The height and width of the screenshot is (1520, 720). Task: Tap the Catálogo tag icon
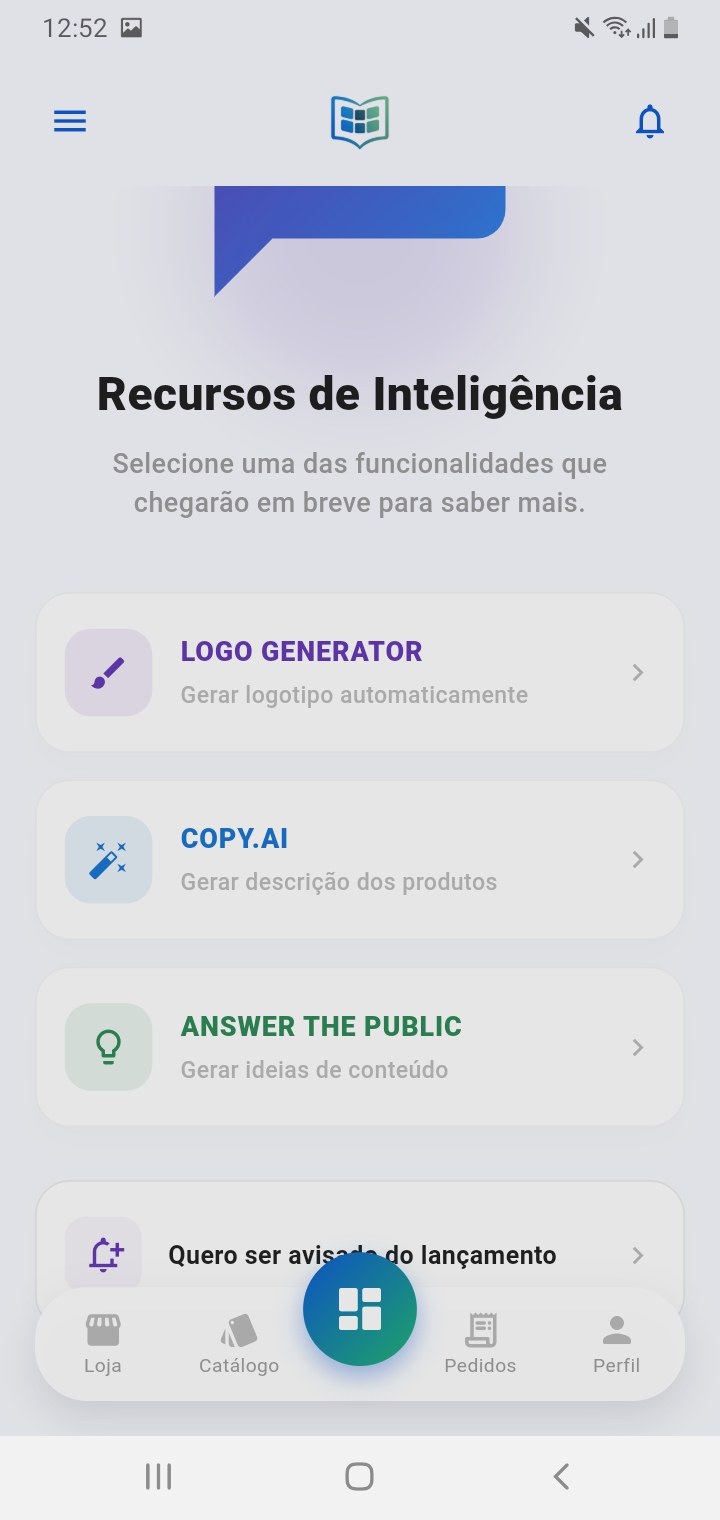click(238, 1330)
